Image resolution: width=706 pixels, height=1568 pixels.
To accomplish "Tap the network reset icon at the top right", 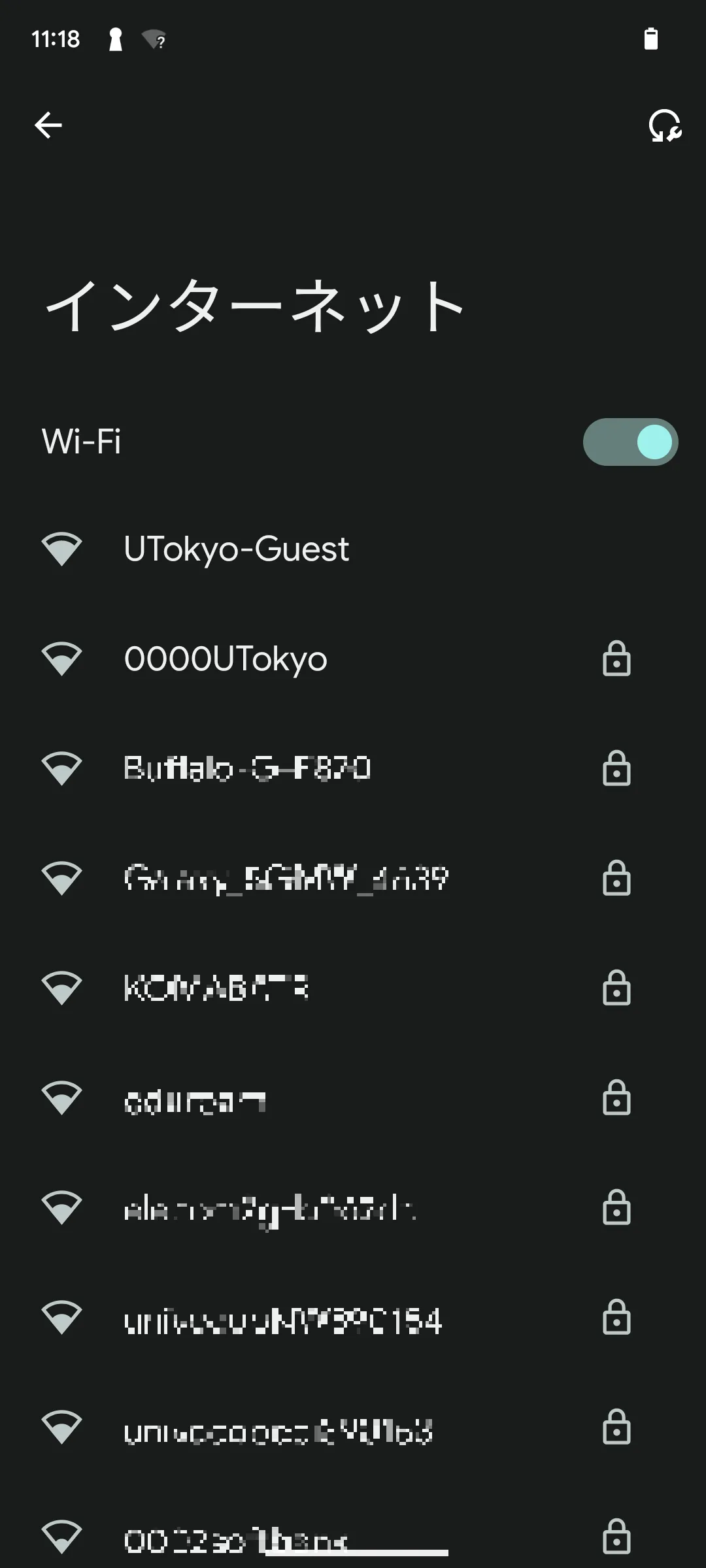I will click(x=664, y=125).
